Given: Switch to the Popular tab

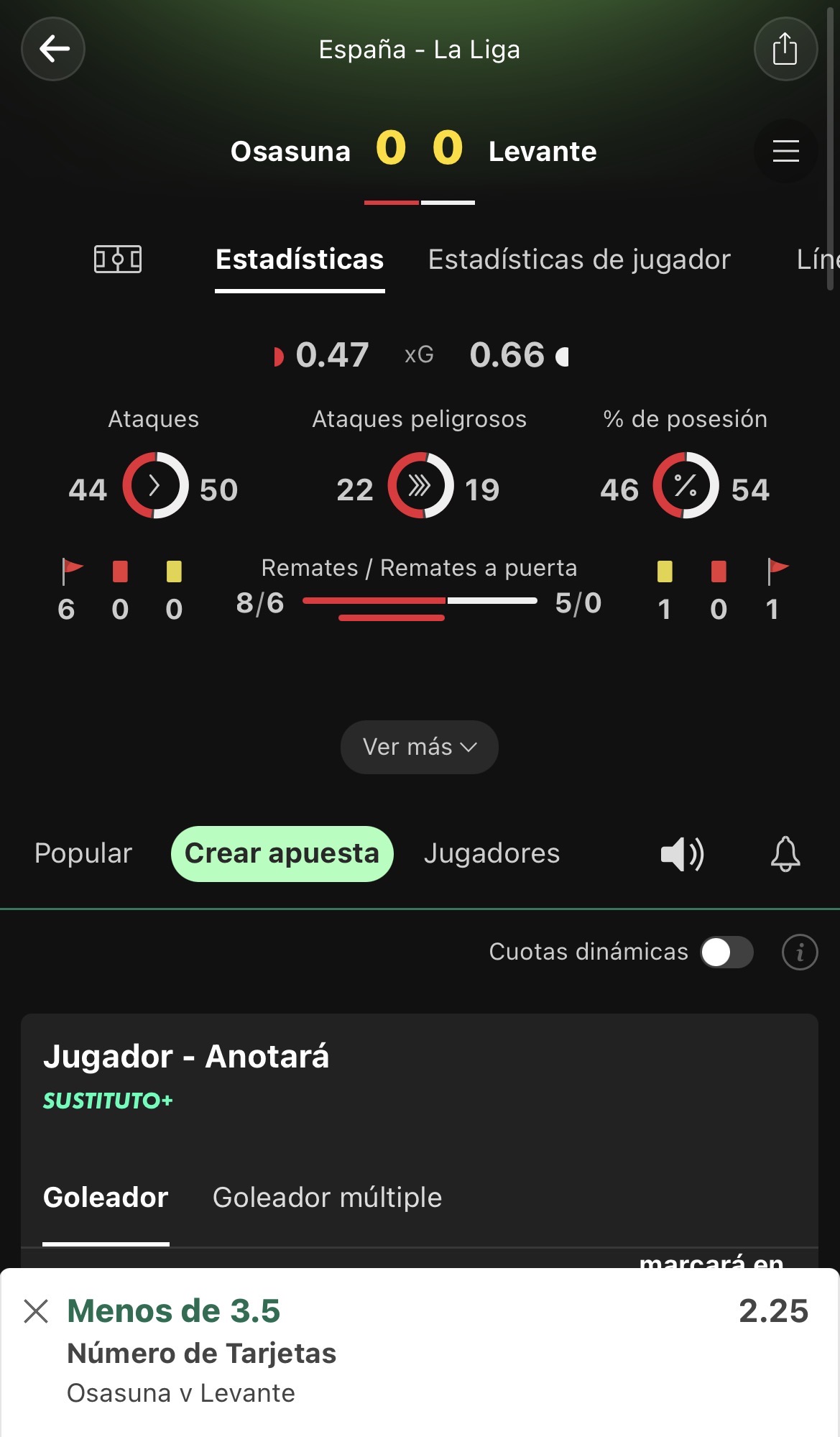Looking at the screenshot, I should pyautogui.click(x=83, y=853).
